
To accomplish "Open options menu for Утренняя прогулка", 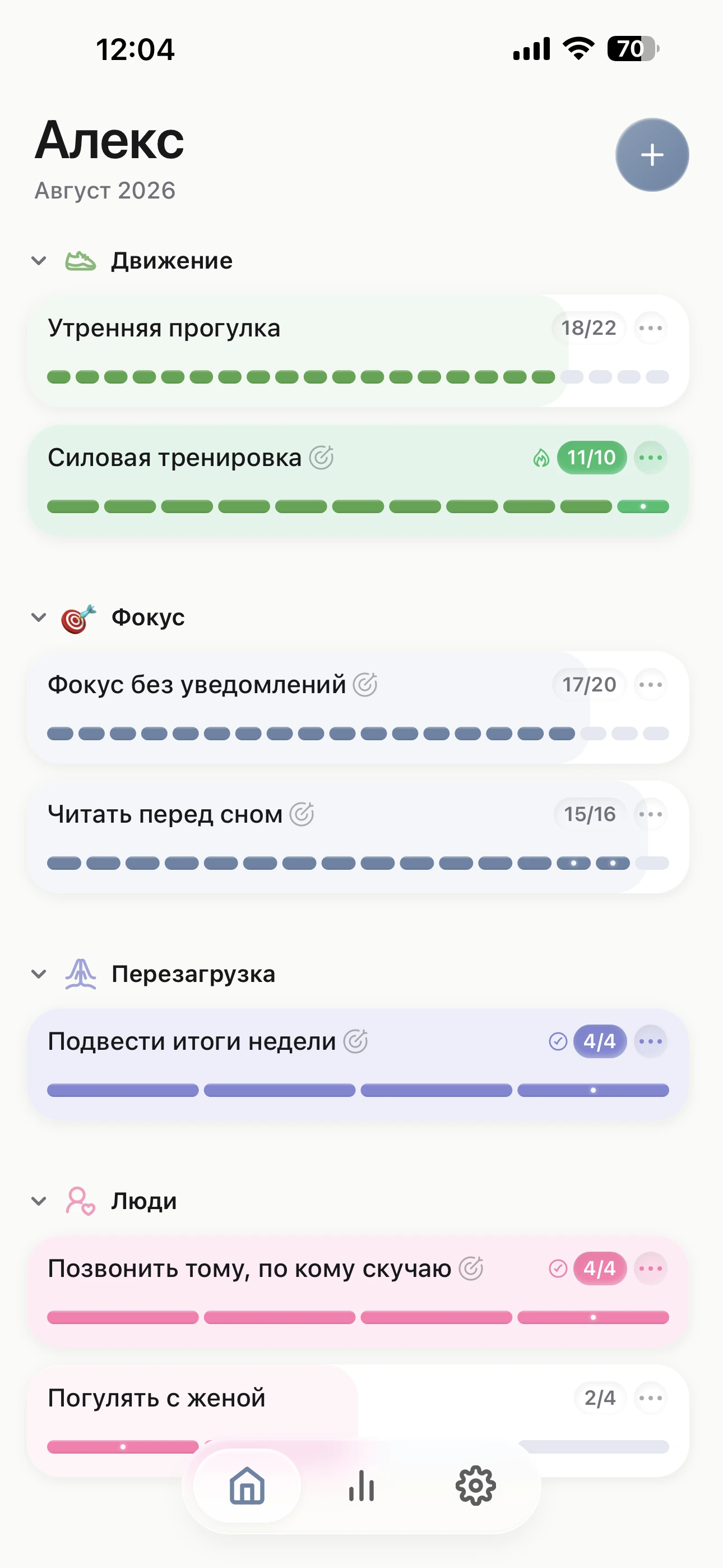I will tap(651, 328).
